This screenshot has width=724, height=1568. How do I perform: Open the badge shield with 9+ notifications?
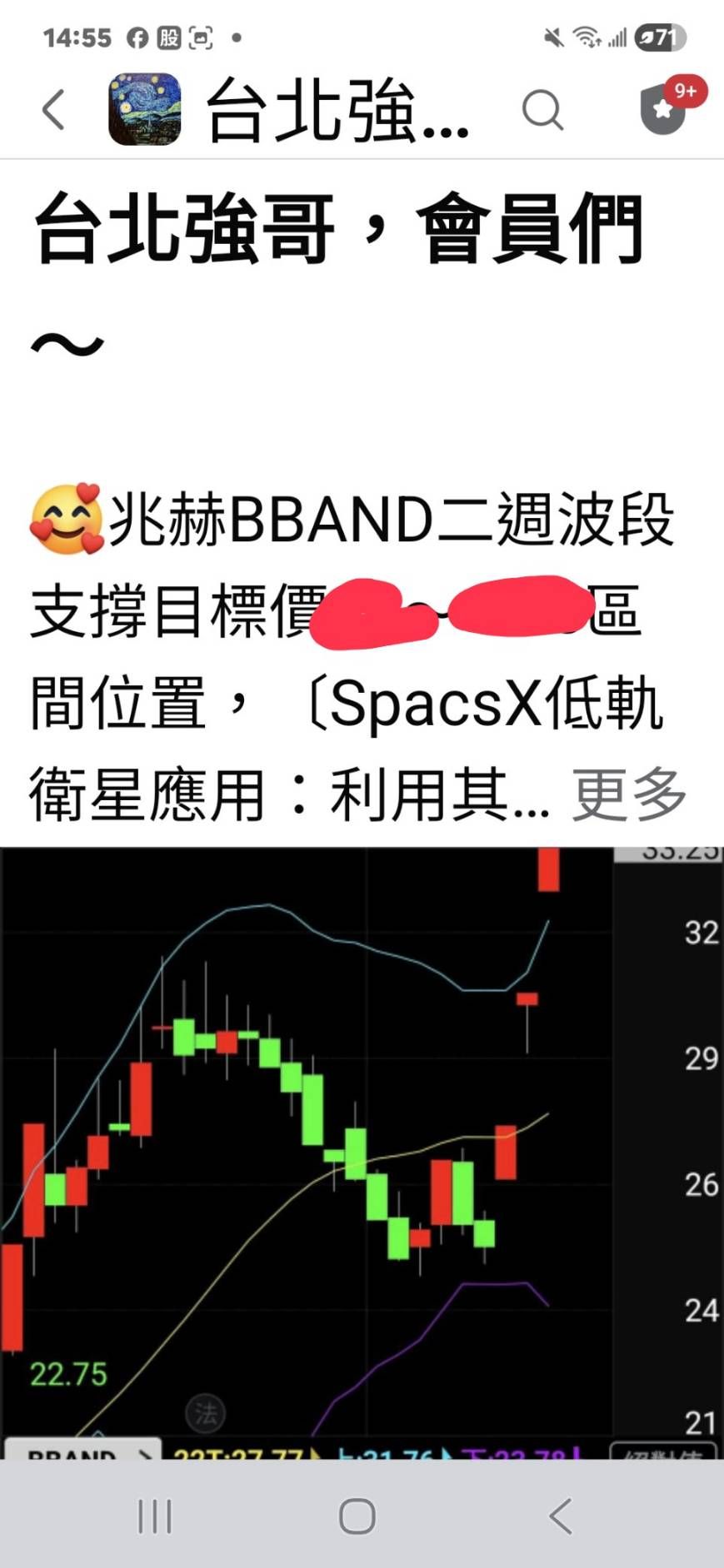point(664,108)
